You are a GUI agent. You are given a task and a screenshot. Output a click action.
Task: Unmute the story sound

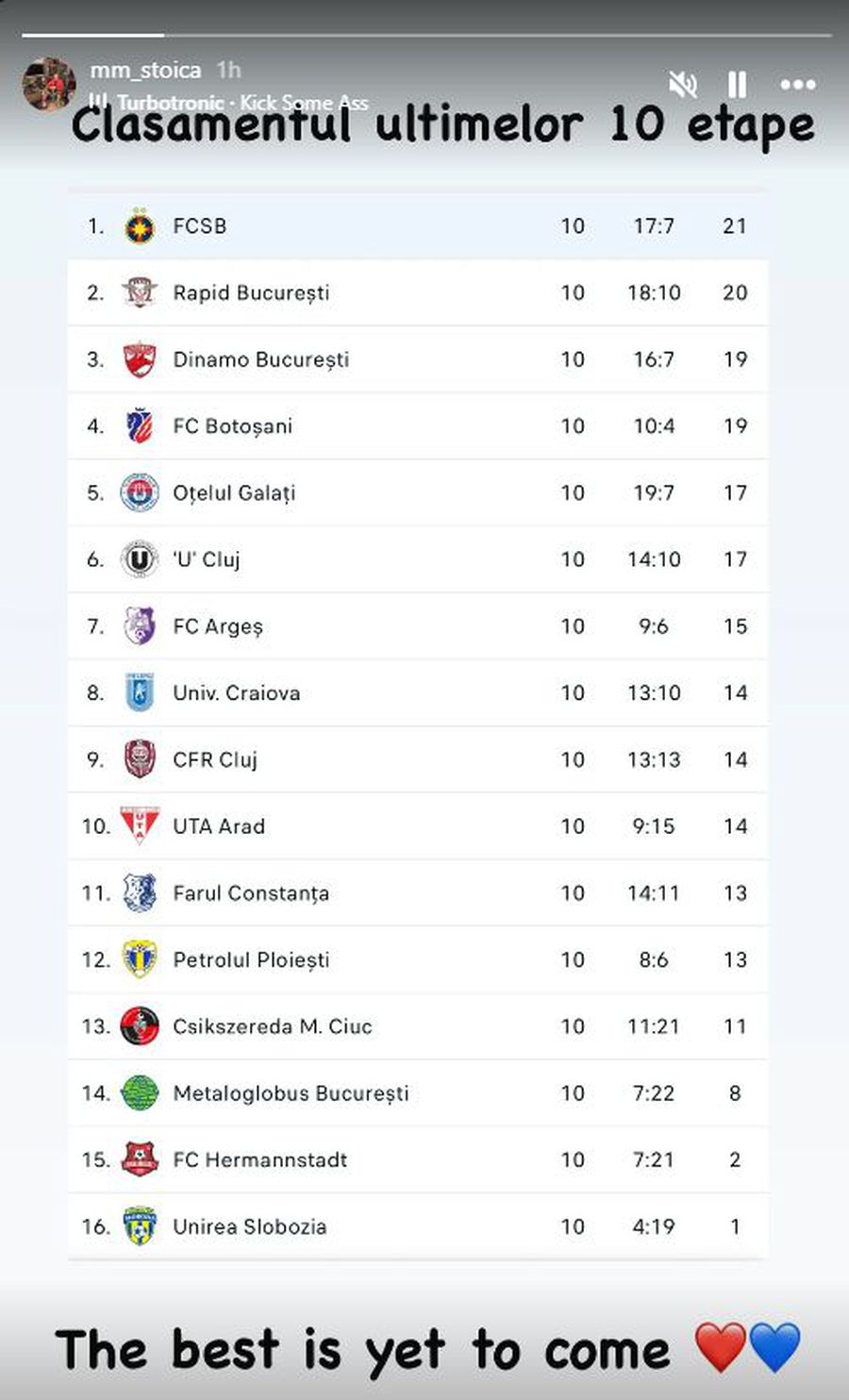click(x=683, y=85)
